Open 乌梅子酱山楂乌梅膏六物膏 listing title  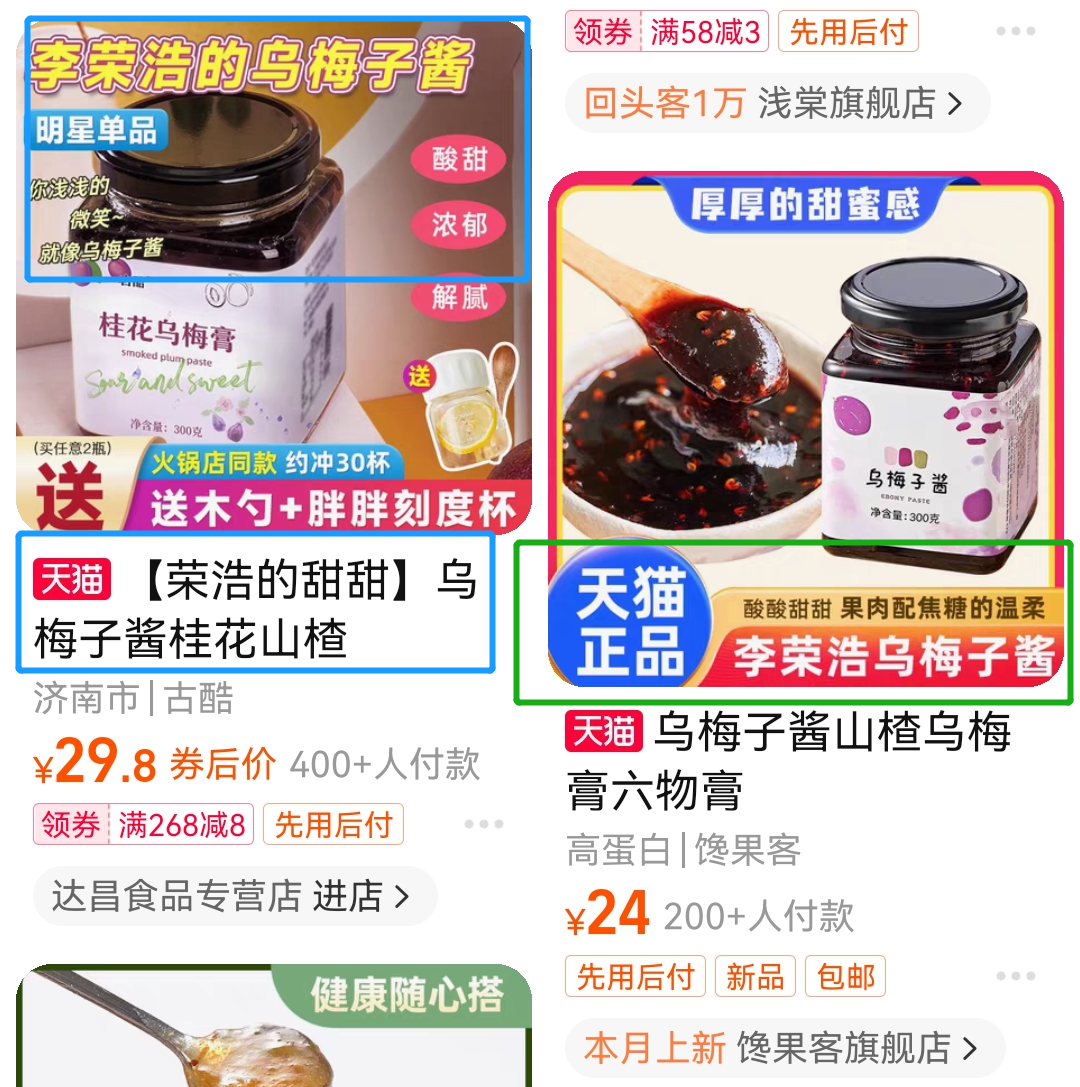pos(790,761)
